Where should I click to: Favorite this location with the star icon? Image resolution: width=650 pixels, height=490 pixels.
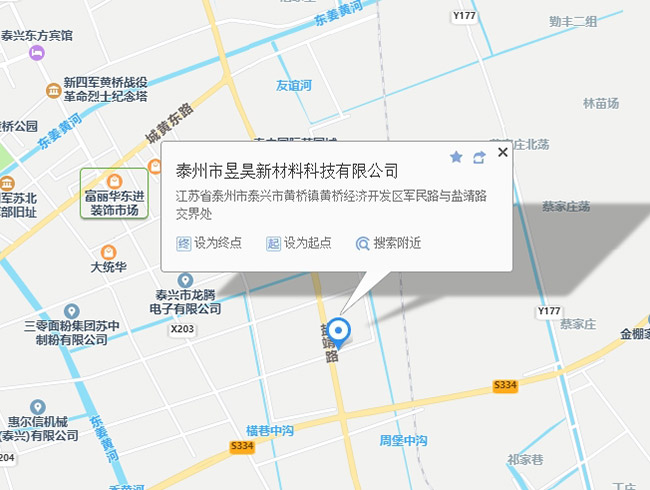tap(456, 157)
